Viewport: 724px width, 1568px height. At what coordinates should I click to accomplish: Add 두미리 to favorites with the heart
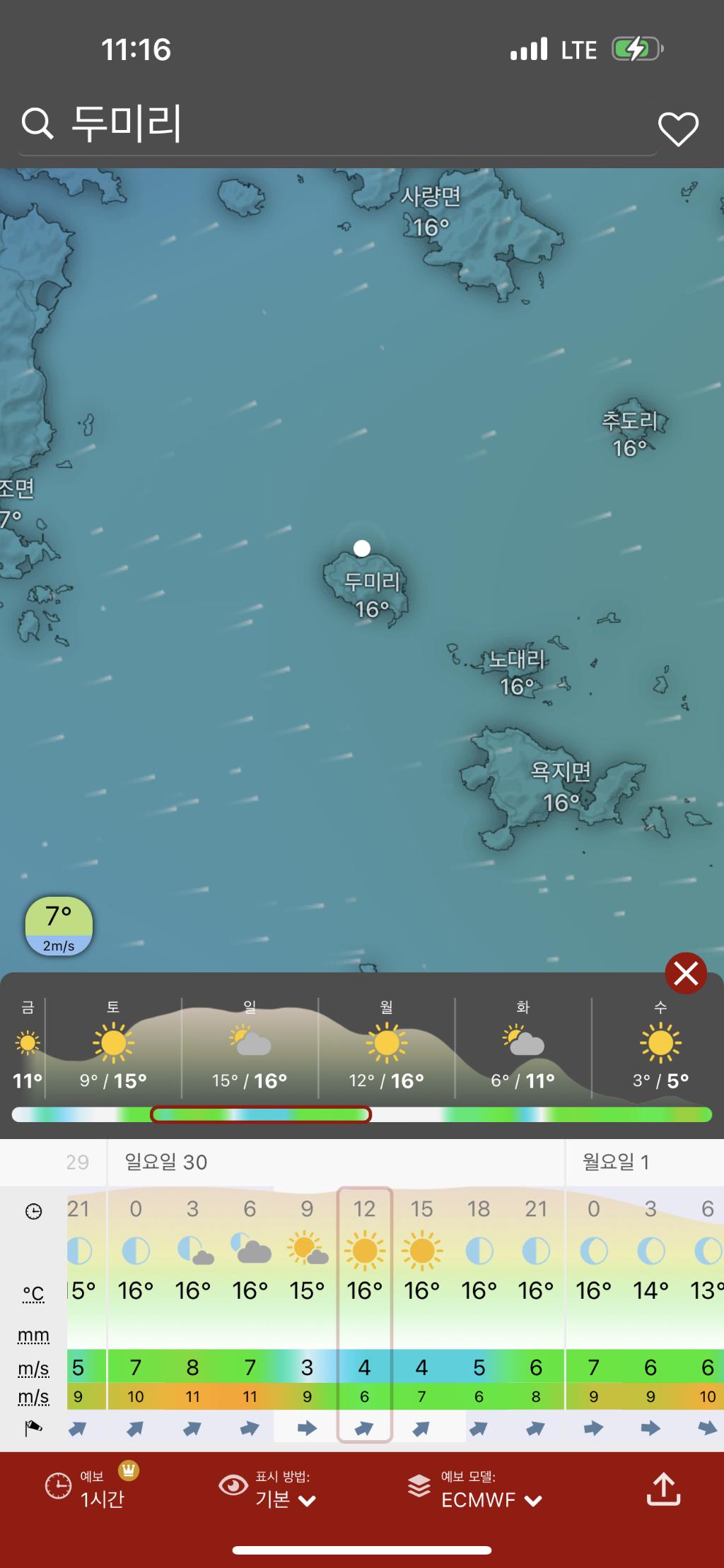[678, 129]
